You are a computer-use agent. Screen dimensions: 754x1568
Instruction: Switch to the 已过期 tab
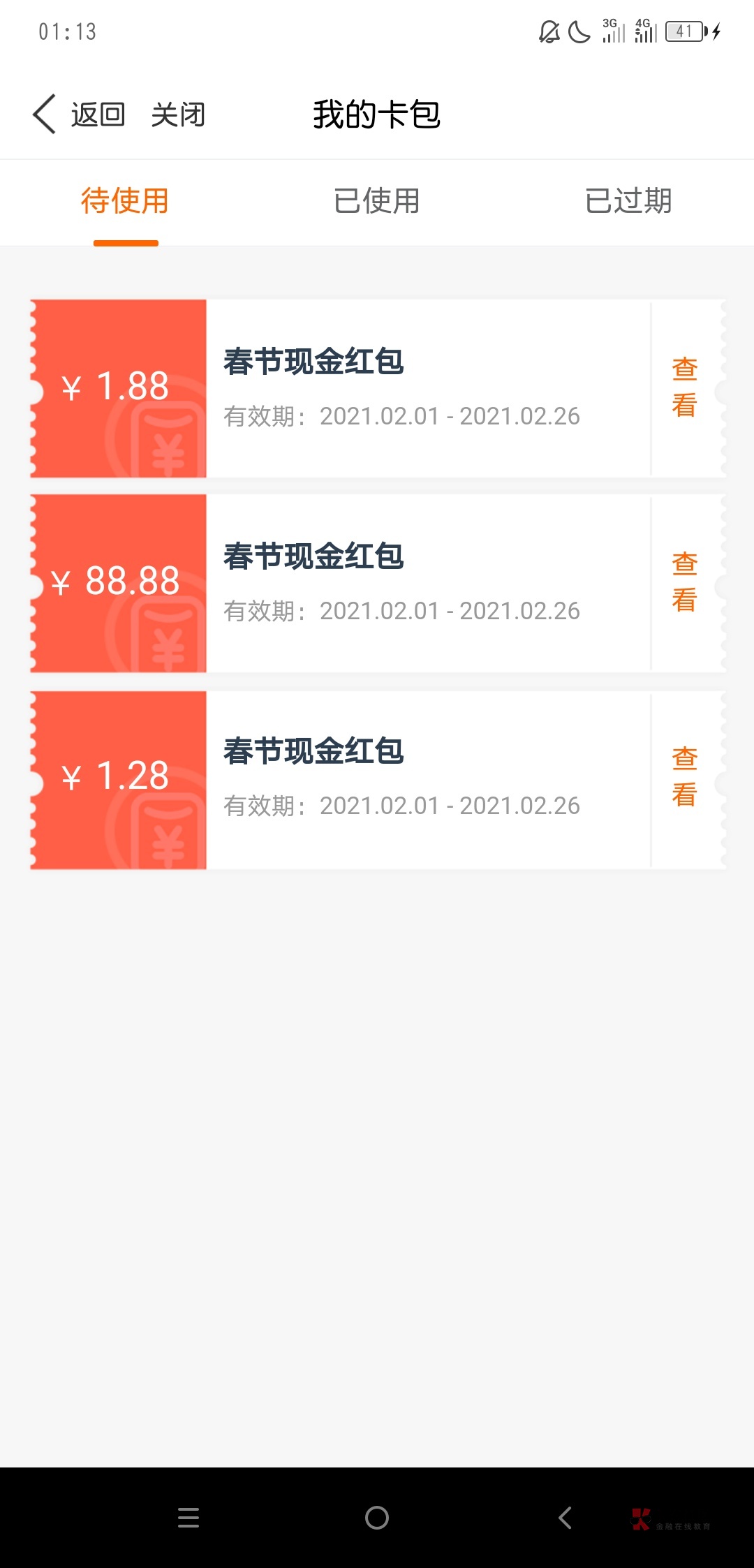click(628, 201)
